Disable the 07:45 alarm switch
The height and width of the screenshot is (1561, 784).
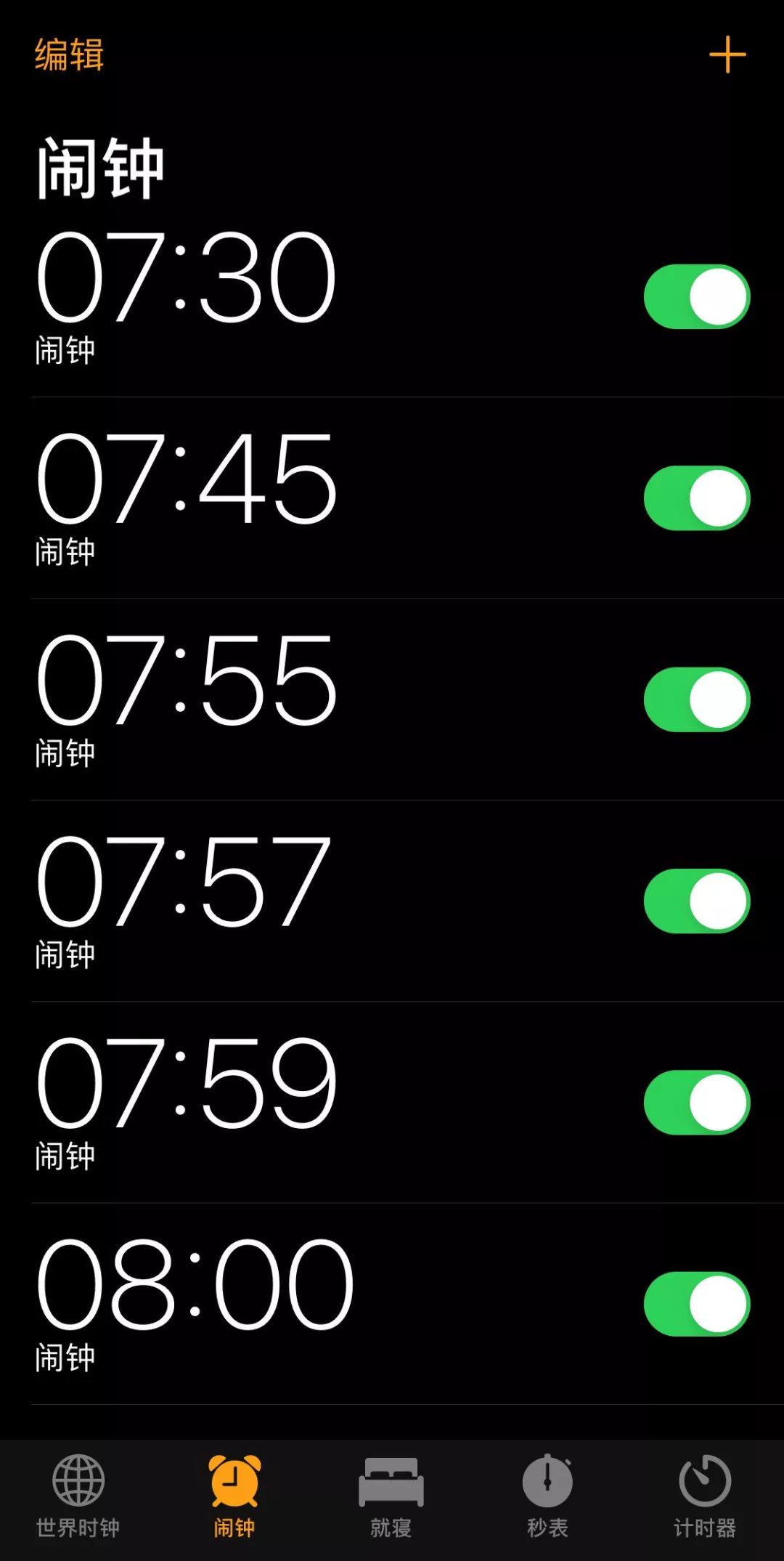697,498
